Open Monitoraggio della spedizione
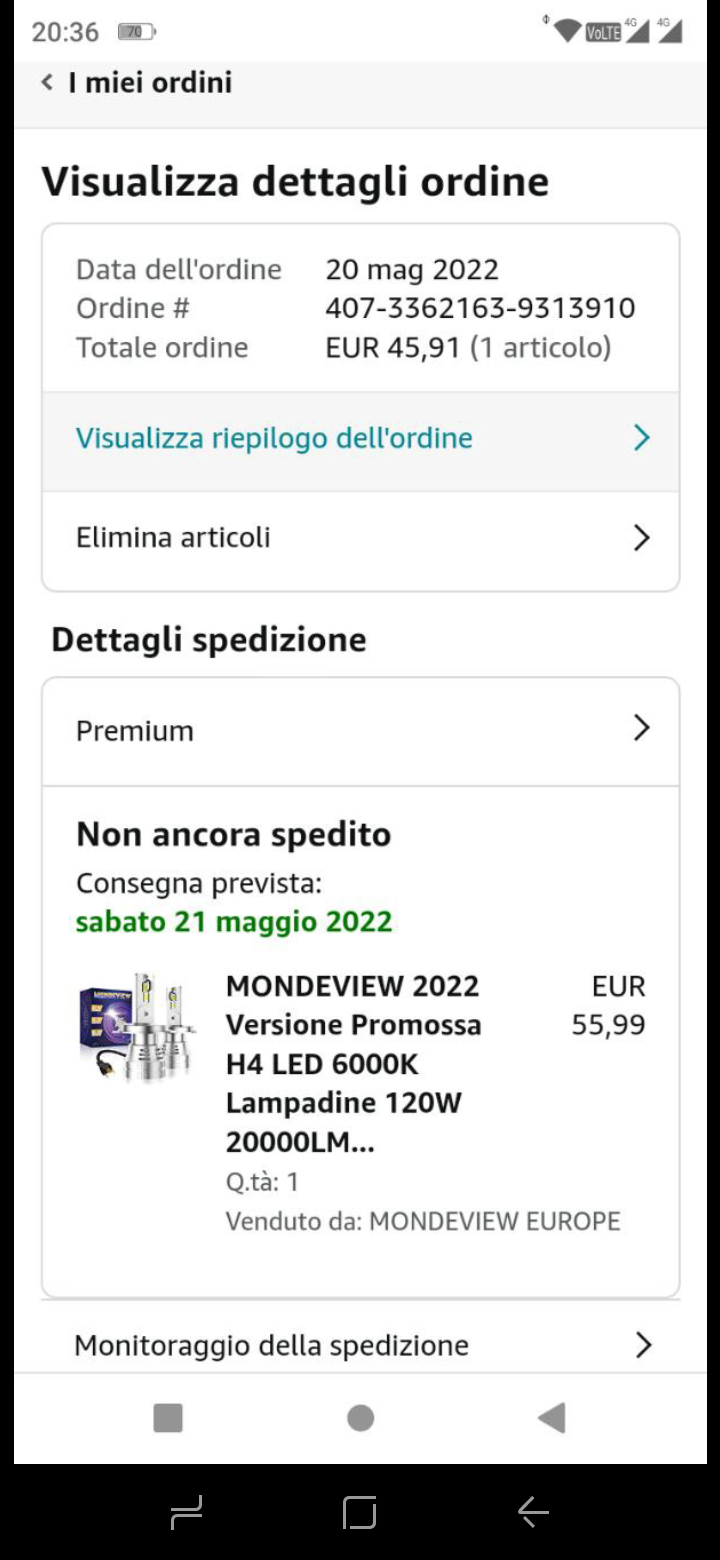Viewport: 720px width, 1560px height. point(360,1345)
